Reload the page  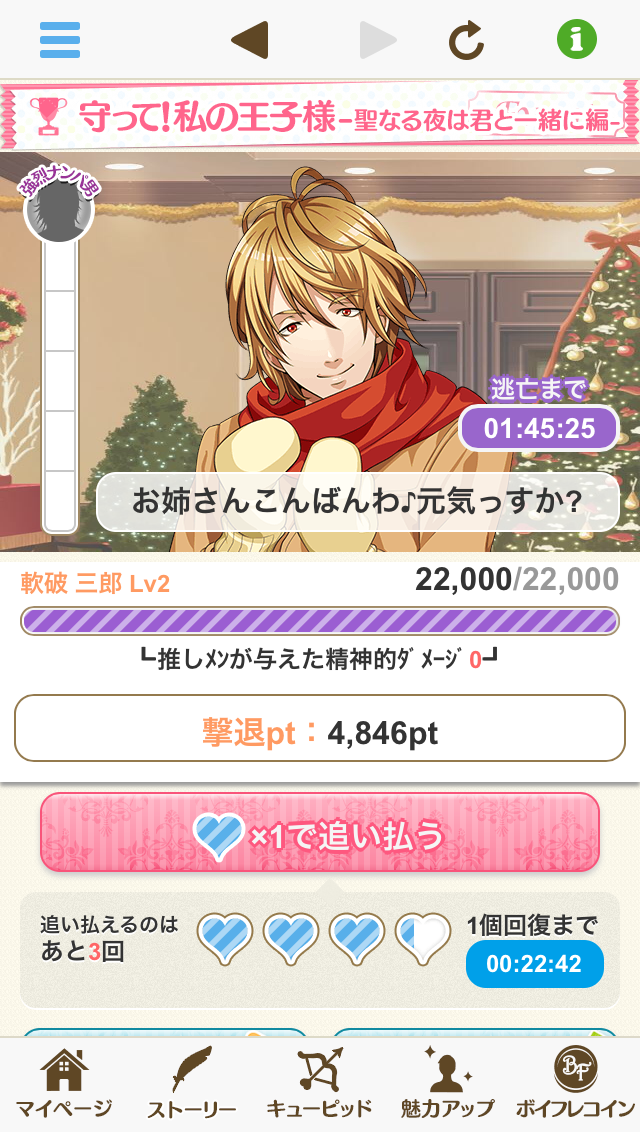pyautogui.click(x=466, y=40)
